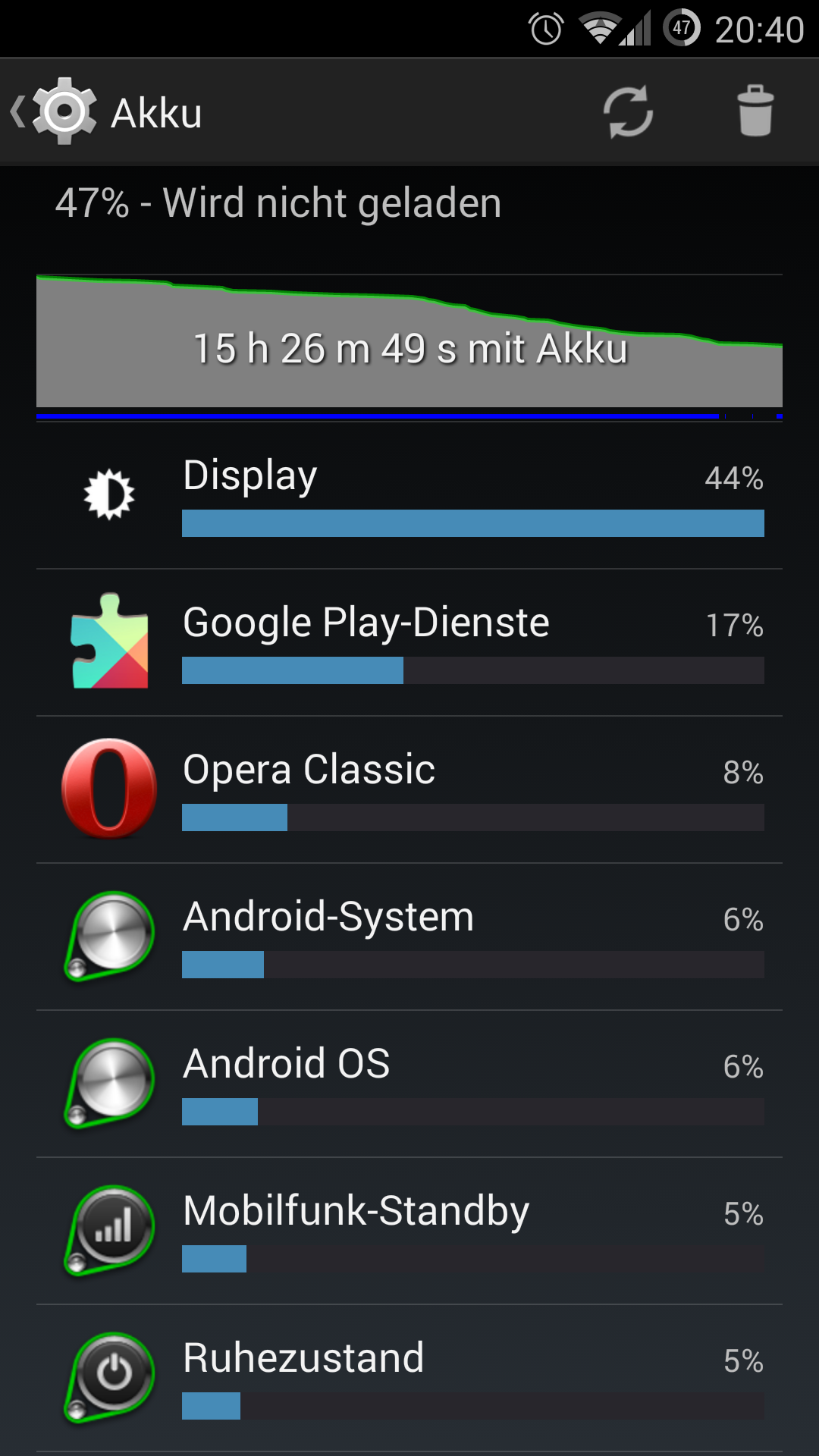
Task: Go back via the Akku settings icon
Action: (55, 111)
